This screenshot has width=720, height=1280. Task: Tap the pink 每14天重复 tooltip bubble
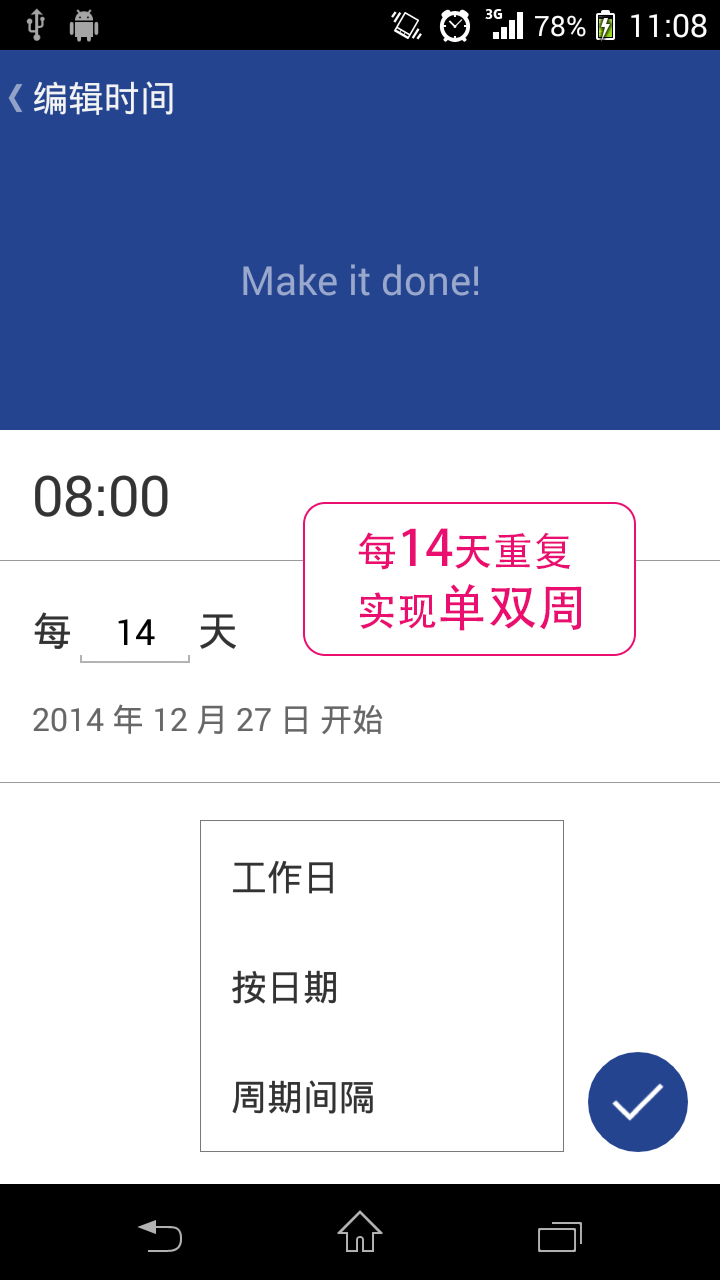[468, 578]
